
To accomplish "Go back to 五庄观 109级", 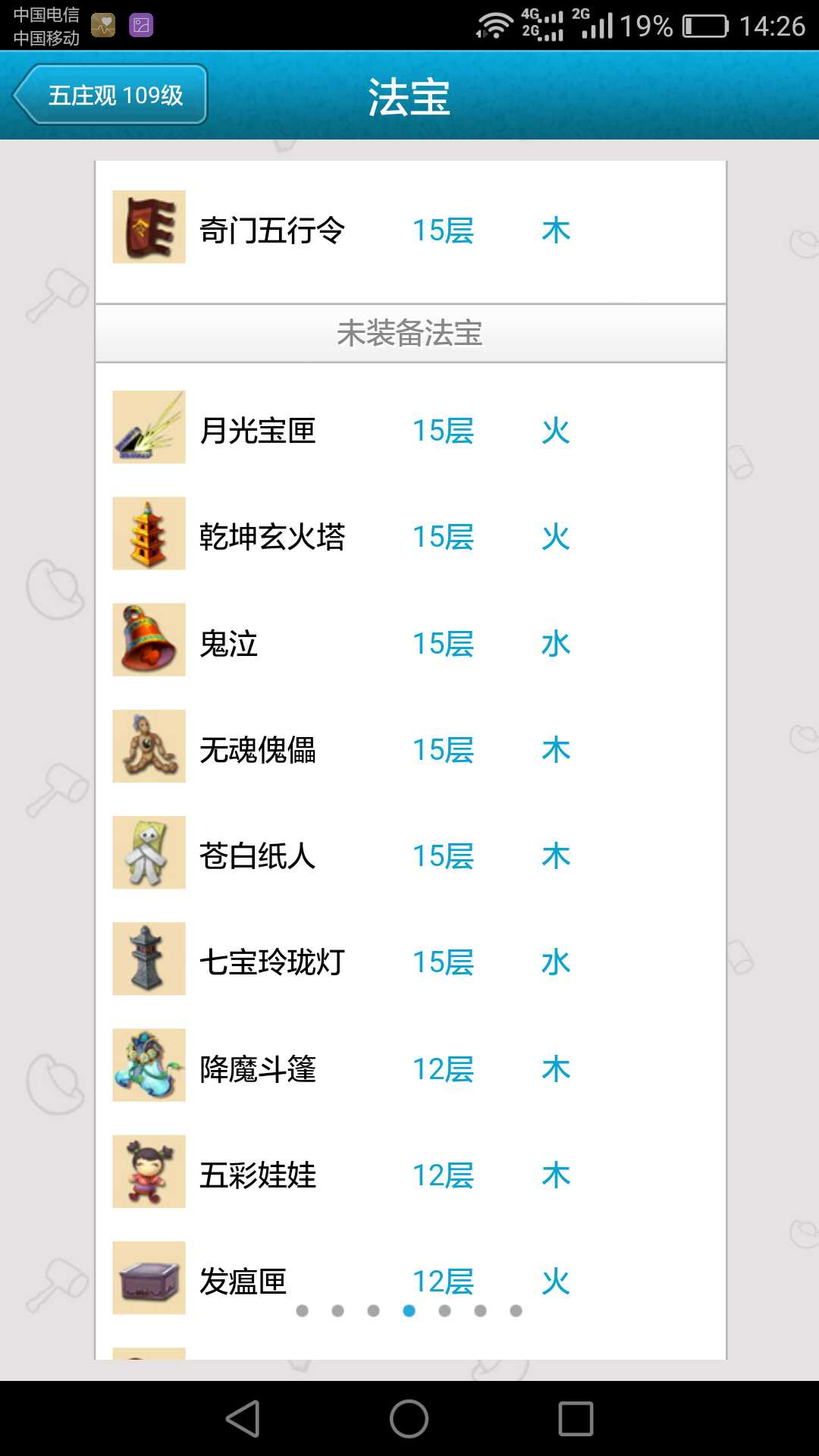I will [111, 95].
